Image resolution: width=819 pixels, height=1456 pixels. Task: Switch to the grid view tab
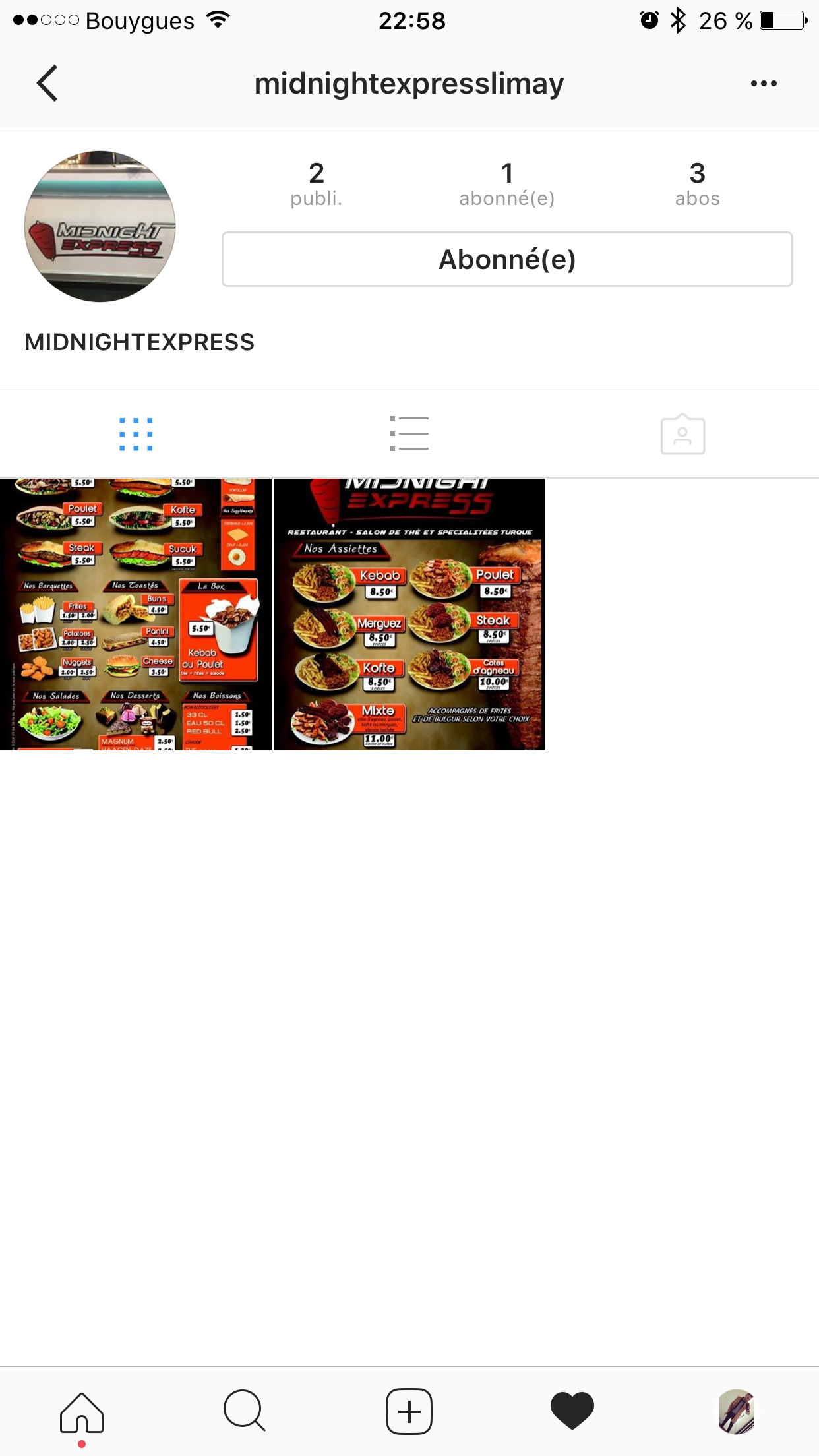point(136,435)
